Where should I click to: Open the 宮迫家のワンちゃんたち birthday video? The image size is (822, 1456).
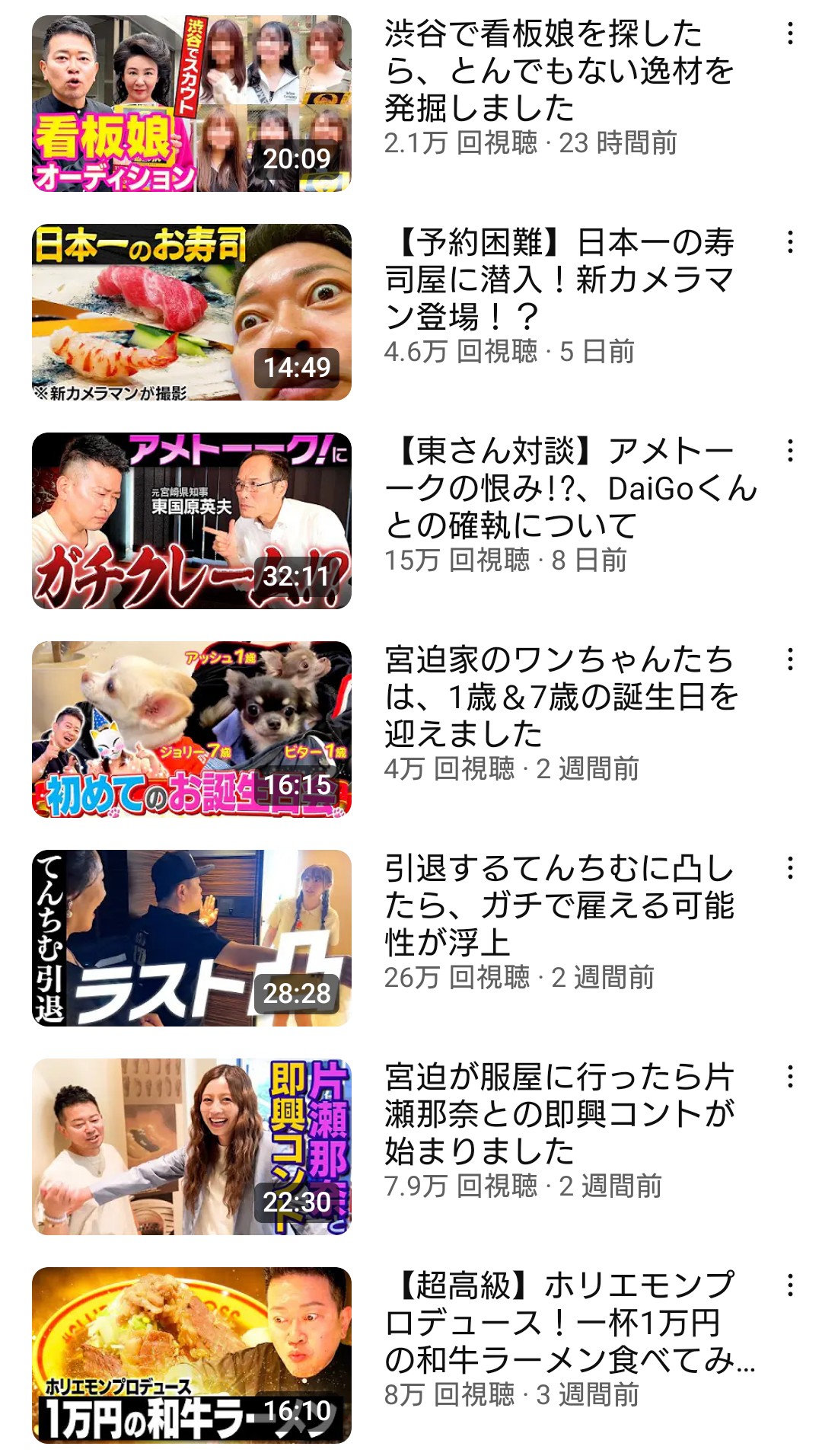click(192, 730)
